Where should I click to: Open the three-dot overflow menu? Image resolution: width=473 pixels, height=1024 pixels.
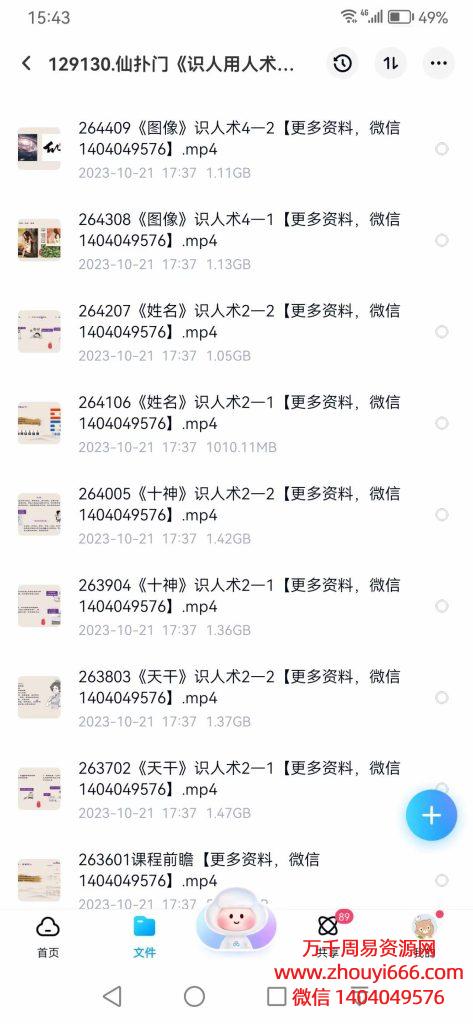click(439, 63)
